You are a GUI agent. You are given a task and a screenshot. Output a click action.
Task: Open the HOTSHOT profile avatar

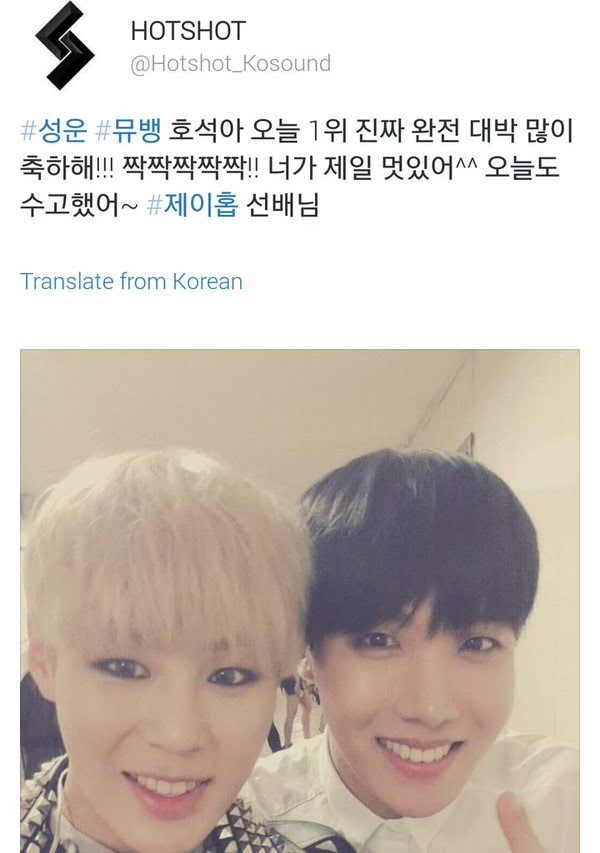coord(65,46)
